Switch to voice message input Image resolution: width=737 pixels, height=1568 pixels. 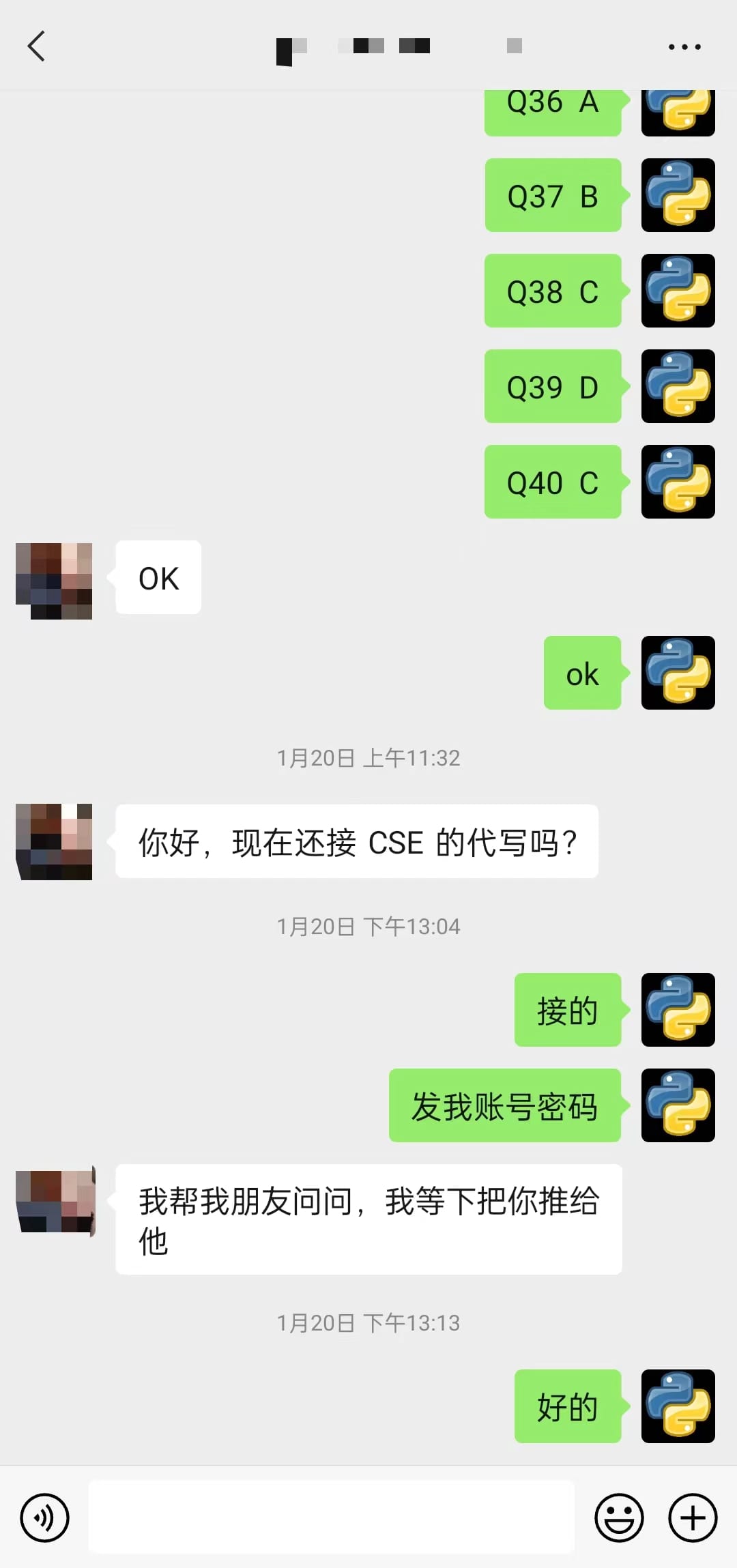click(45, 1518)
